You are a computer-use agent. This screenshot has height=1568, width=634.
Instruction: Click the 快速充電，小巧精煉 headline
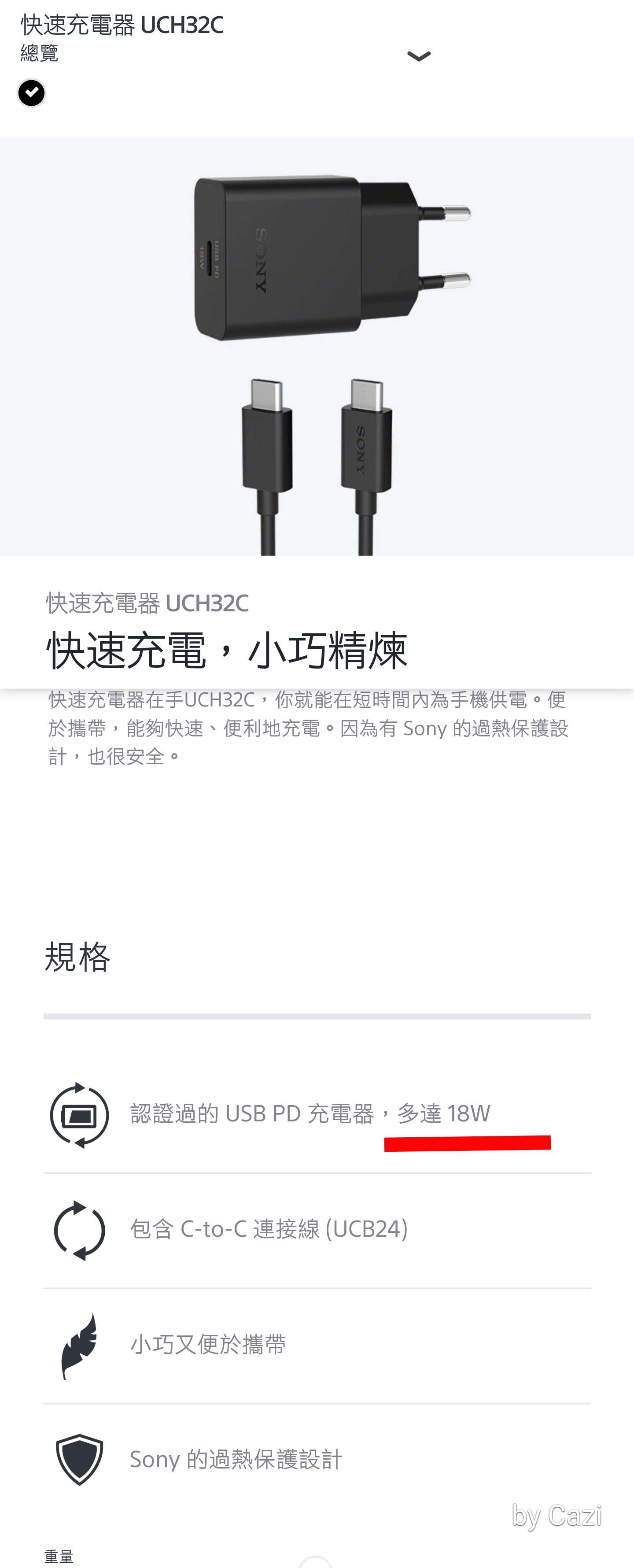[228, 650]
